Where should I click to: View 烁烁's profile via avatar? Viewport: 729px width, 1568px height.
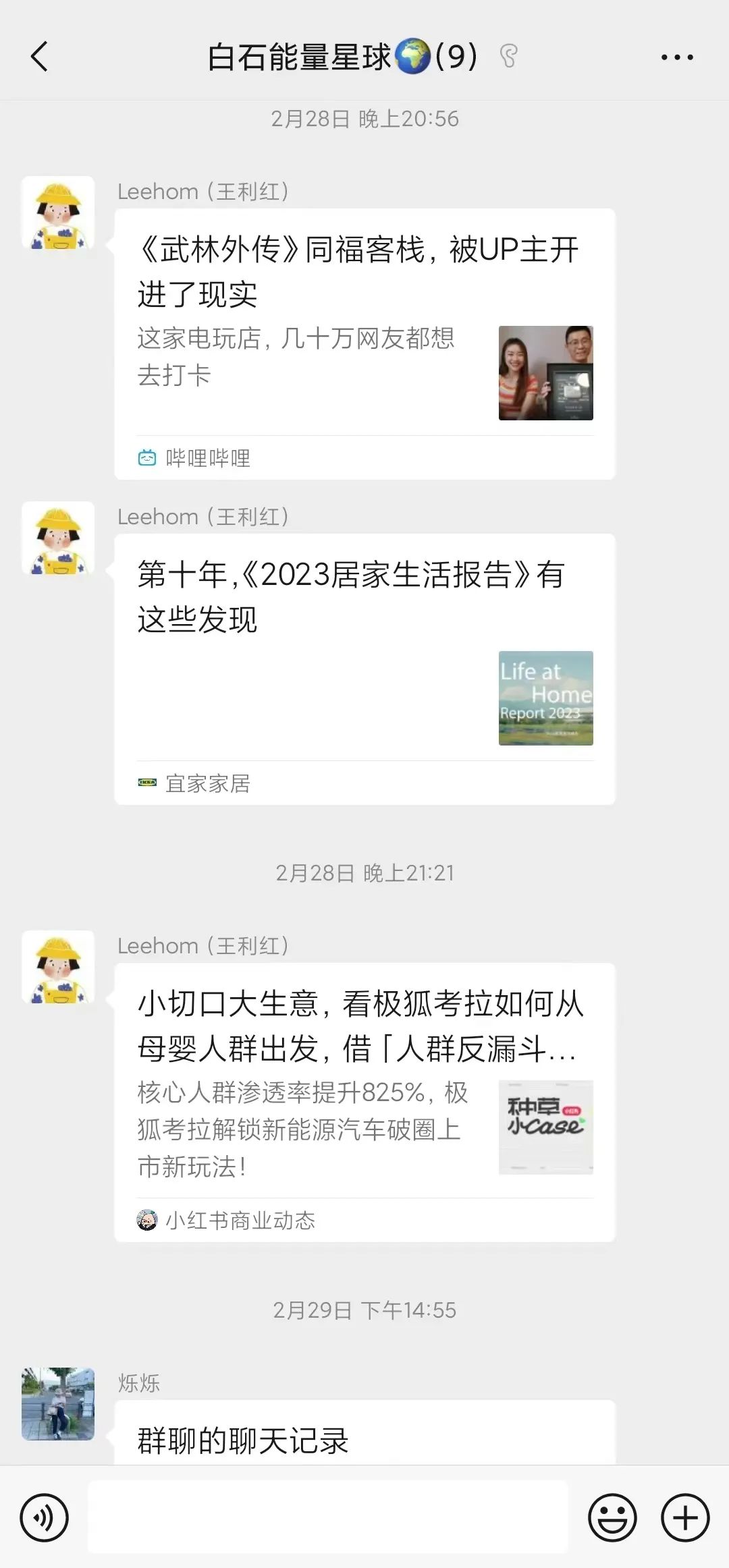[x=58, y=1403]
